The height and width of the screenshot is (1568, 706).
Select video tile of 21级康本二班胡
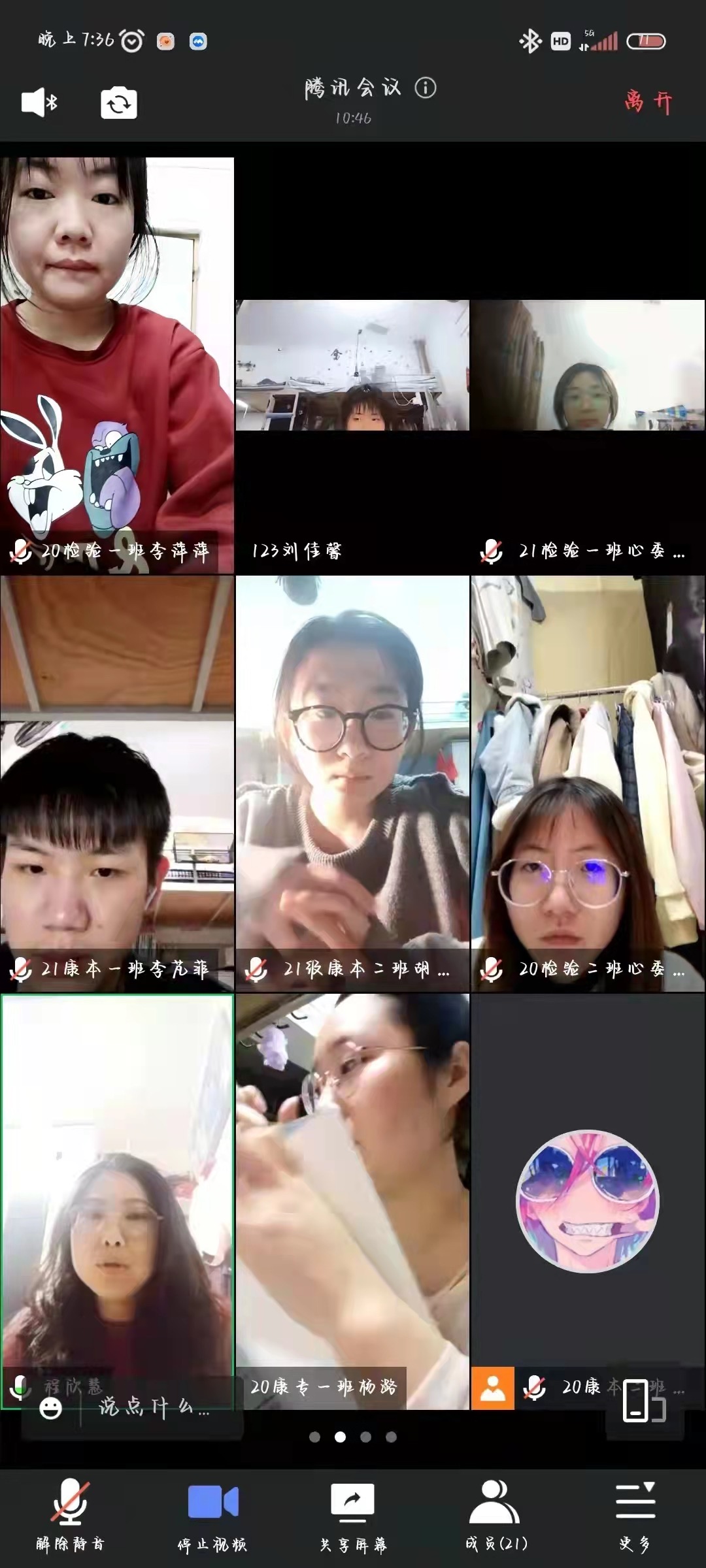click(352, 784)
